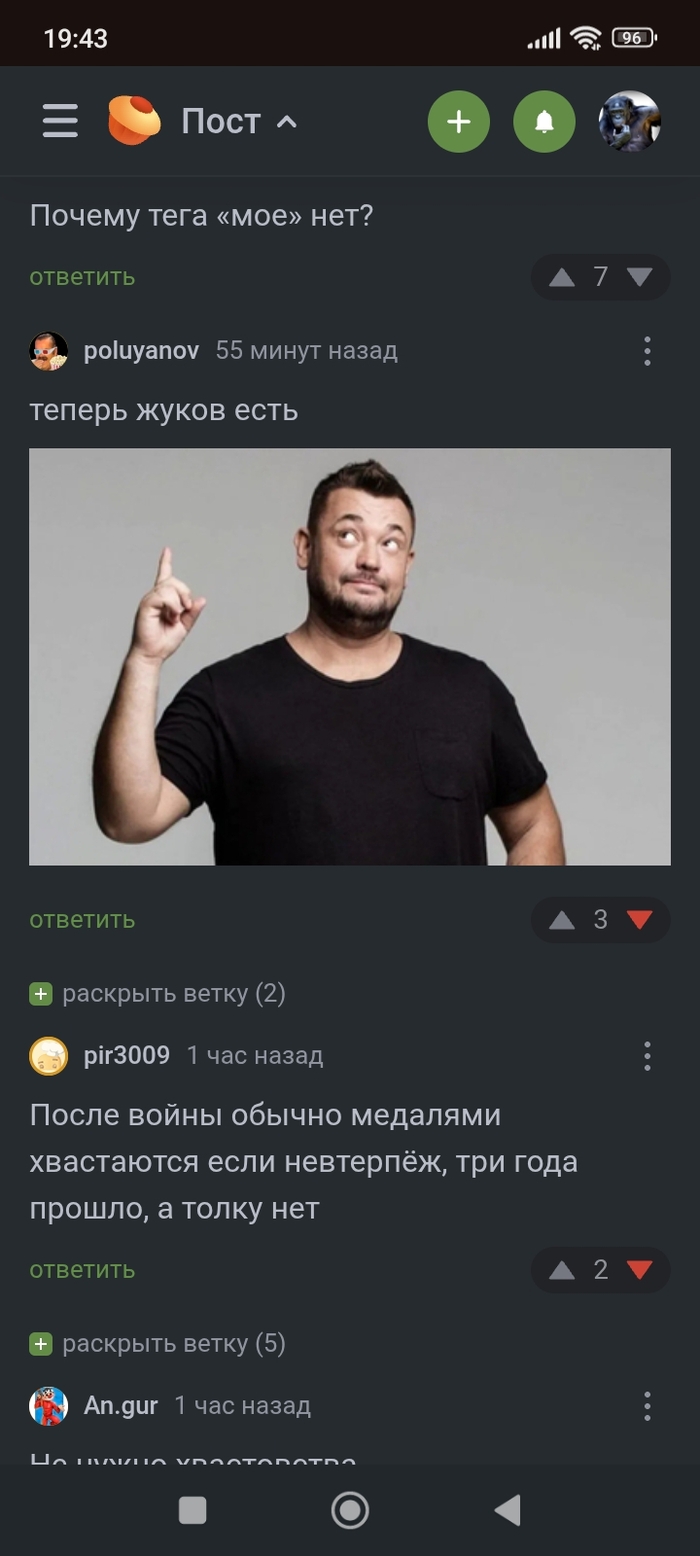Upvote the «мое» tag comment
Image resolution: width=700 pixels, height=1556 pixels.
pyautogui.click(x=562, y=277)
